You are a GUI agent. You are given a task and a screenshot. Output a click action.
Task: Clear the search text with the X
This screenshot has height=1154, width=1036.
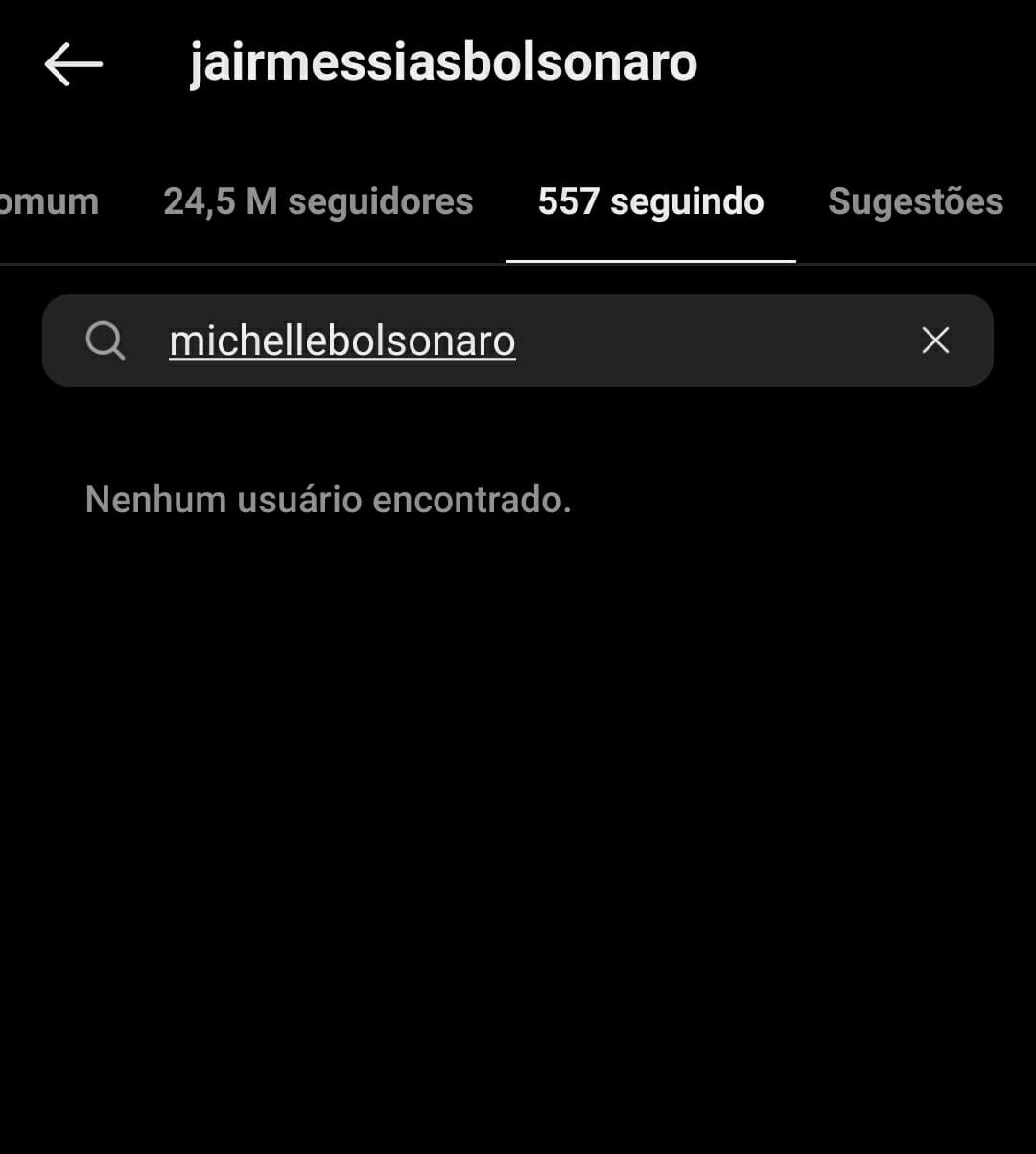click(935, 341)
